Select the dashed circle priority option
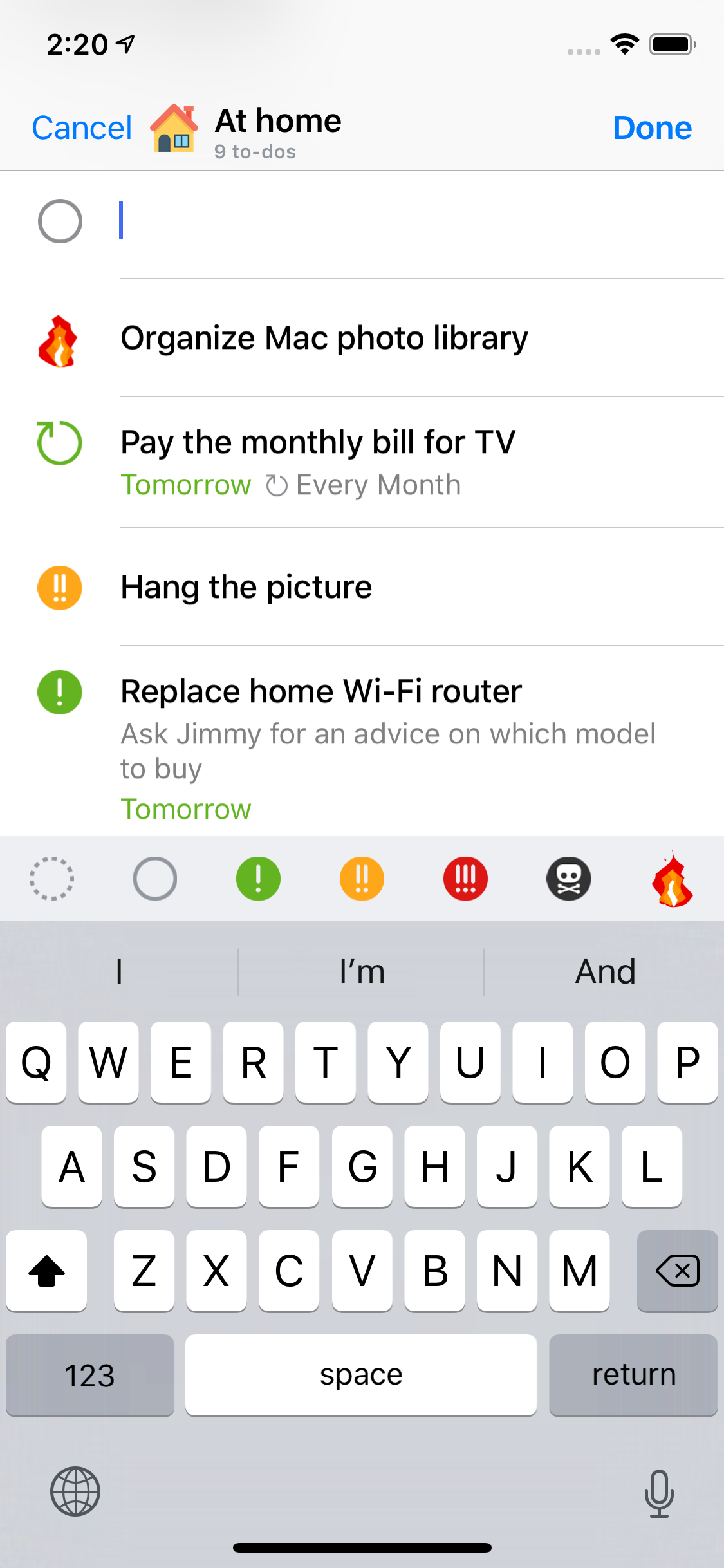724x1568 pixels. (x=52, y=879)
